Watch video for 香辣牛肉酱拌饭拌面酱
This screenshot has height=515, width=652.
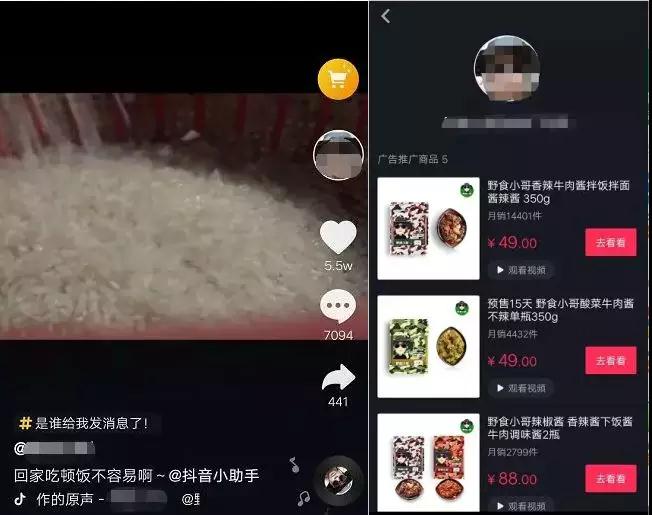(520, 270)
